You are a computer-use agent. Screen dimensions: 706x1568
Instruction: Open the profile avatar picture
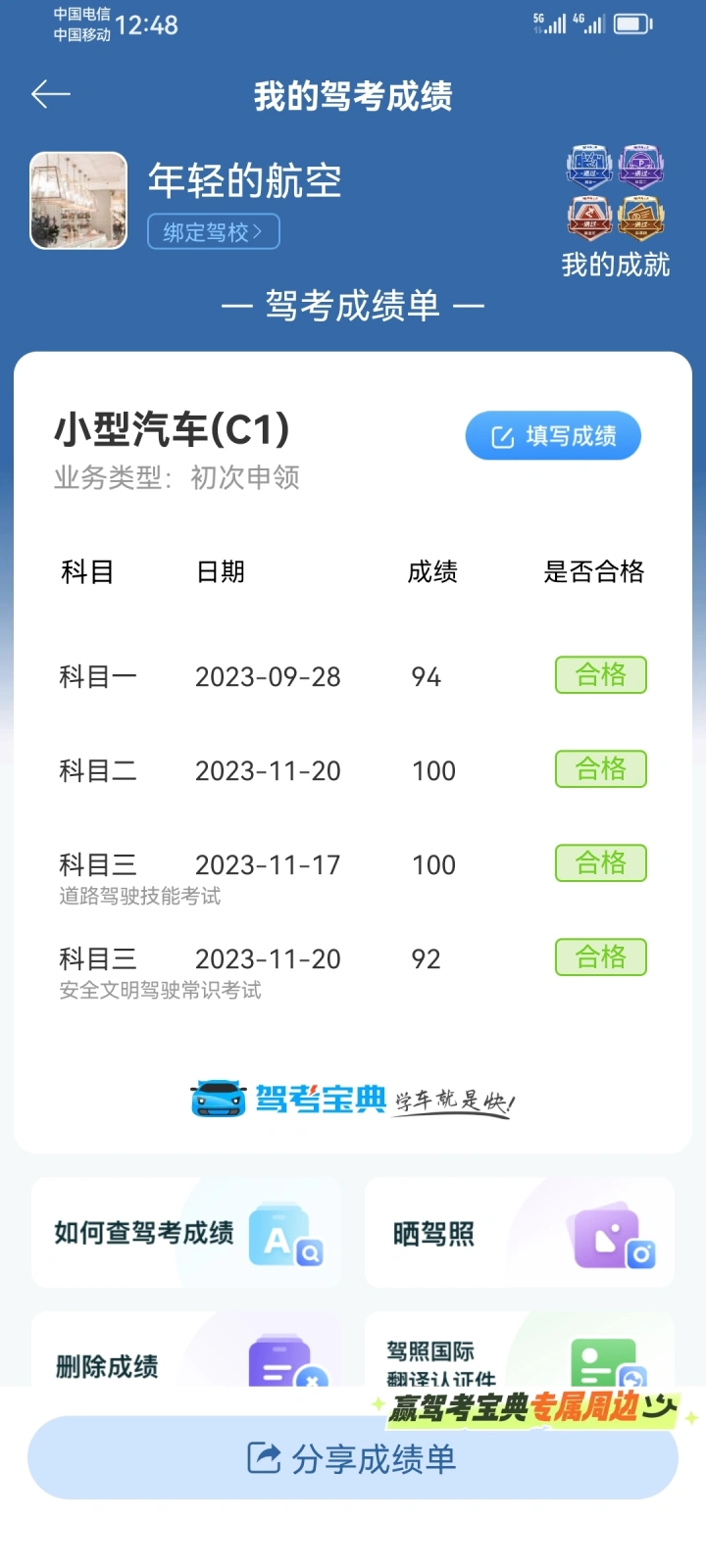78,201
